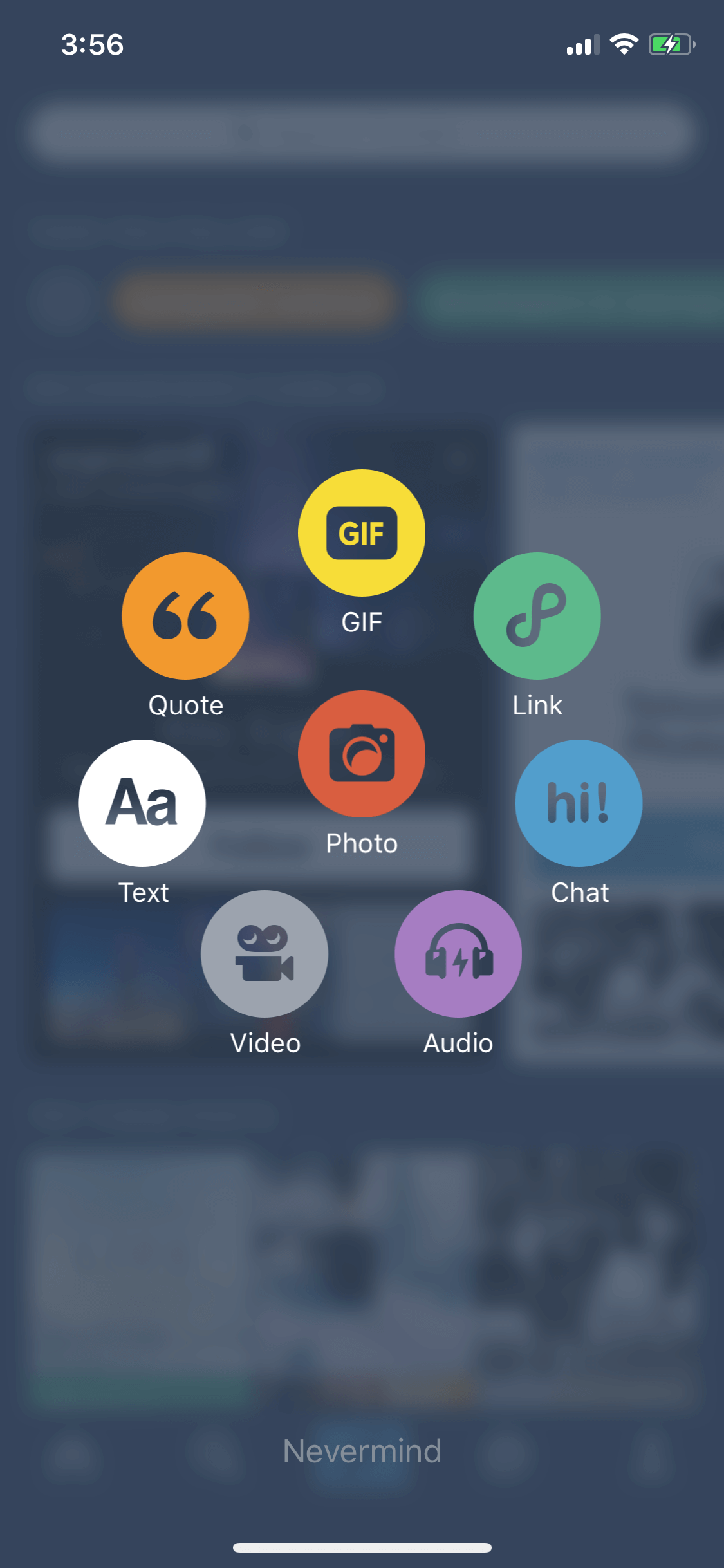Select the Quote post type
This screenshot has height=1568, width=724.
click(x=185, y=616)
